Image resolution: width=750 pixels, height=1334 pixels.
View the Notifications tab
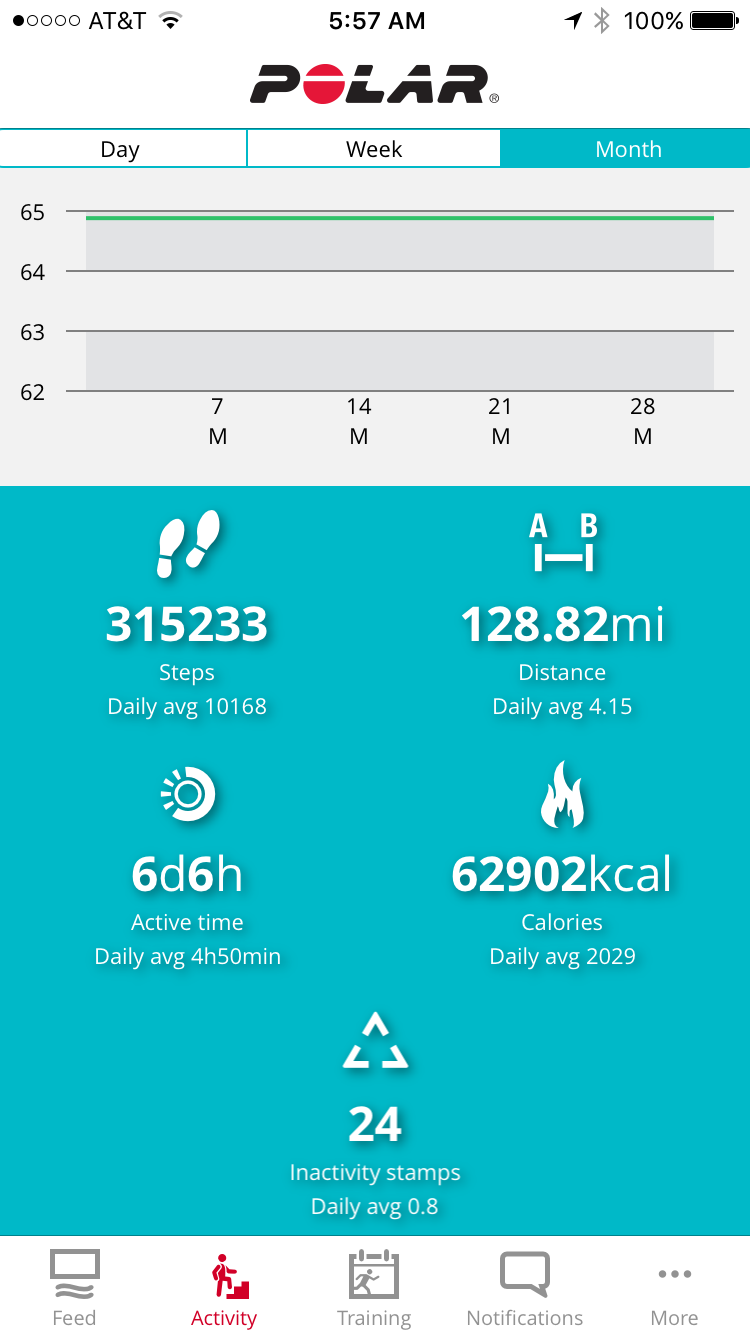(525, 1287)
